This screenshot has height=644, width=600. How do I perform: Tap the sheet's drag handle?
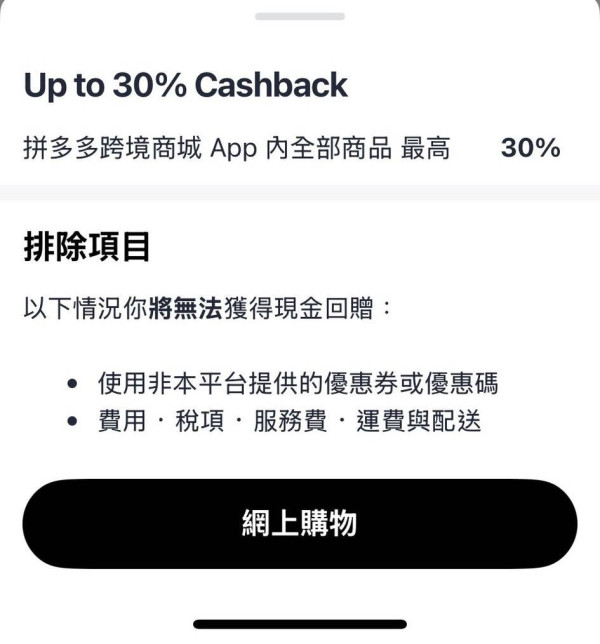[x=300, y=16]
